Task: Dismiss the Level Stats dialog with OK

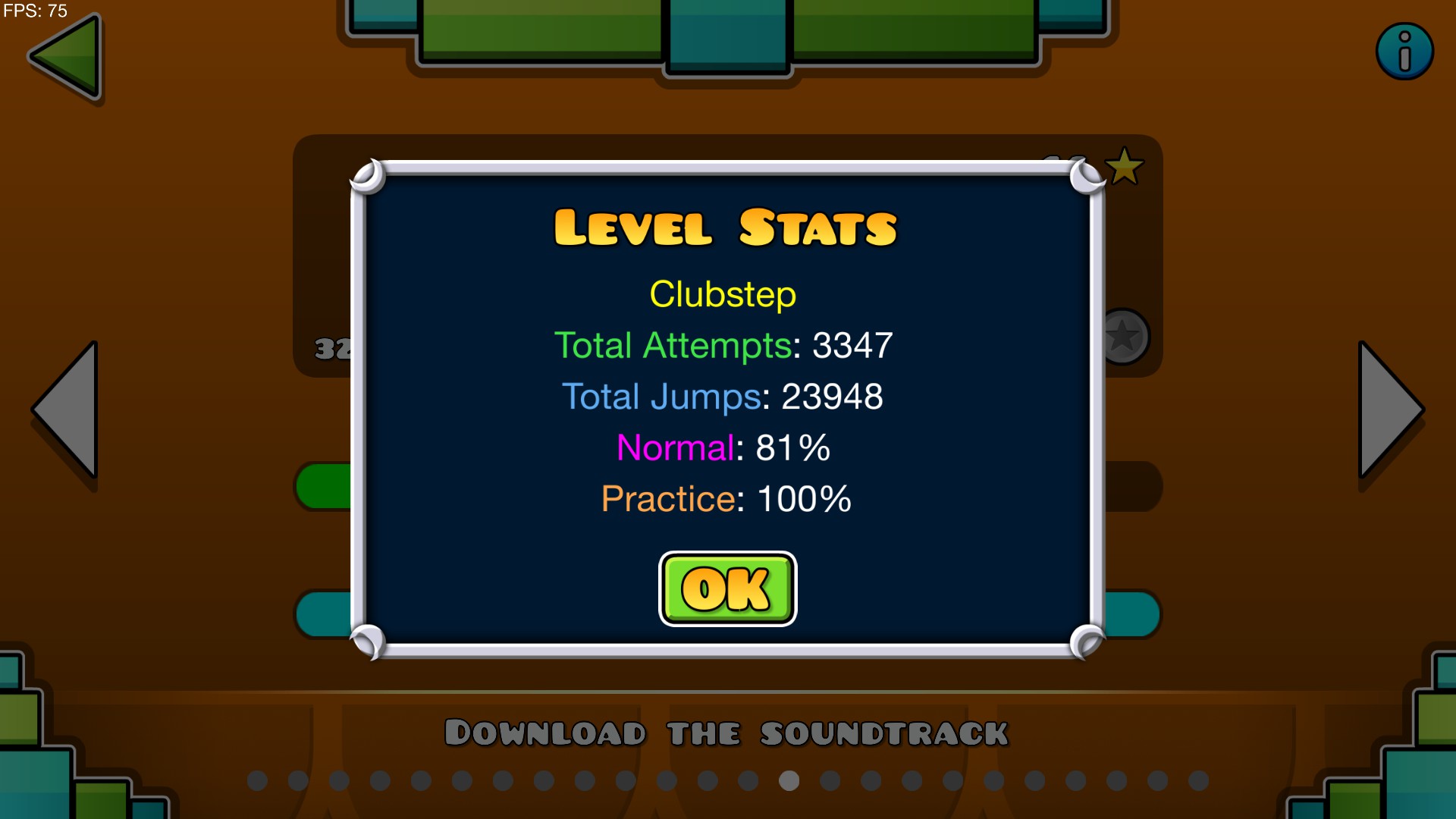Action: coord(727,588)
